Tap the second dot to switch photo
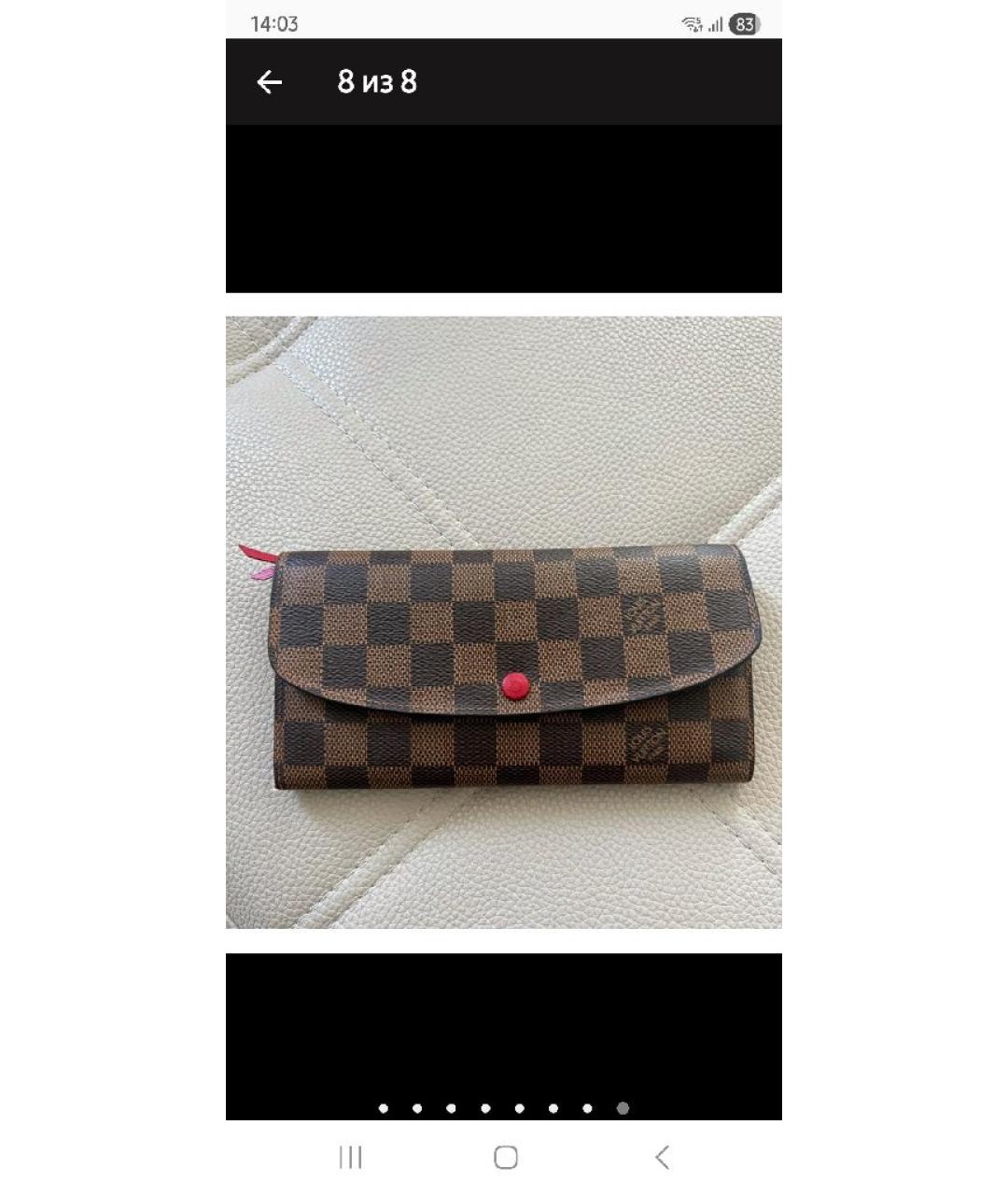The width and height of the screenshot is (1008, 1195). [x=416, y=1108]
